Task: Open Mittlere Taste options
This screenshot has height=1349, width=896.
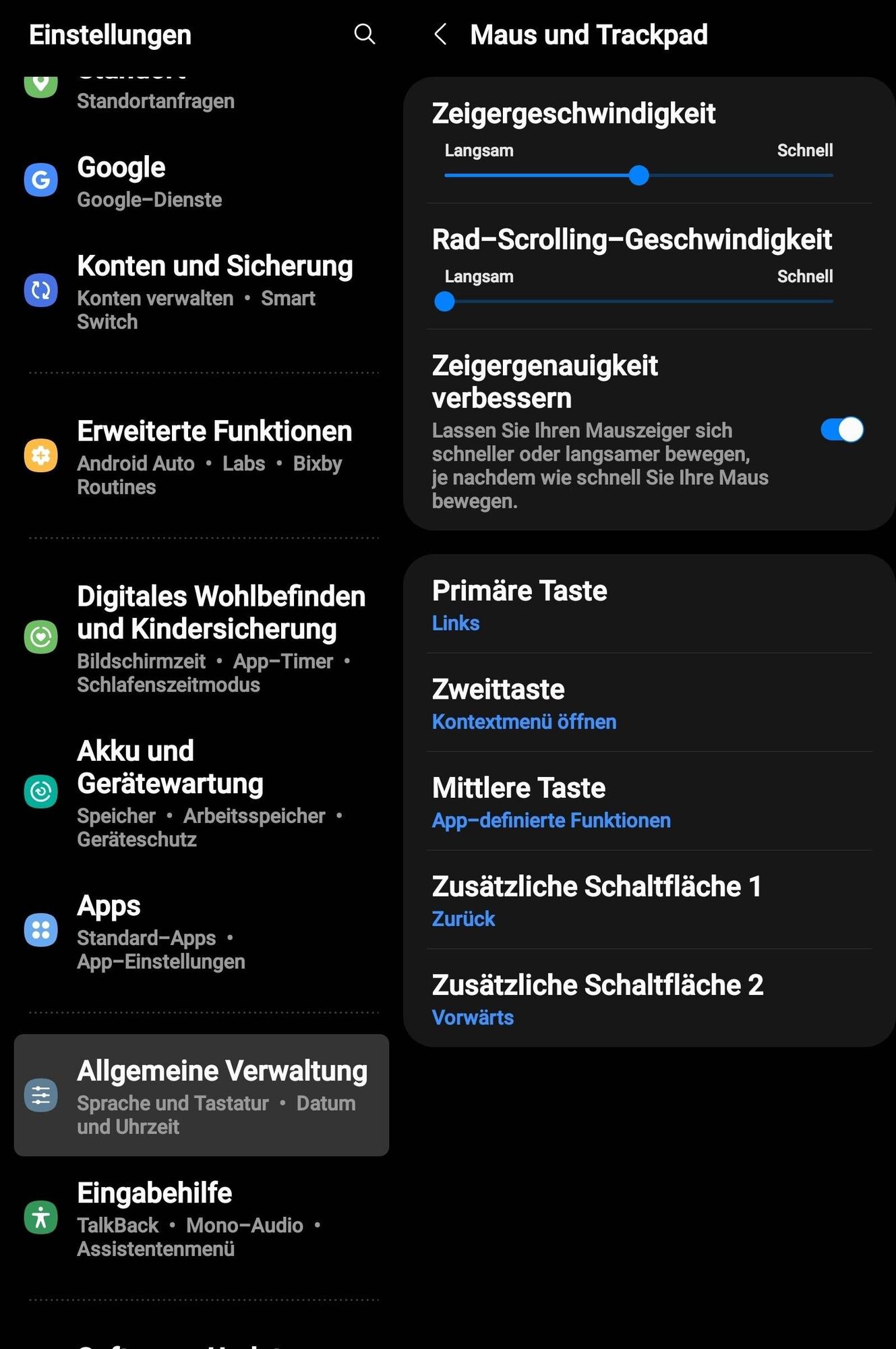Action: 649,801
